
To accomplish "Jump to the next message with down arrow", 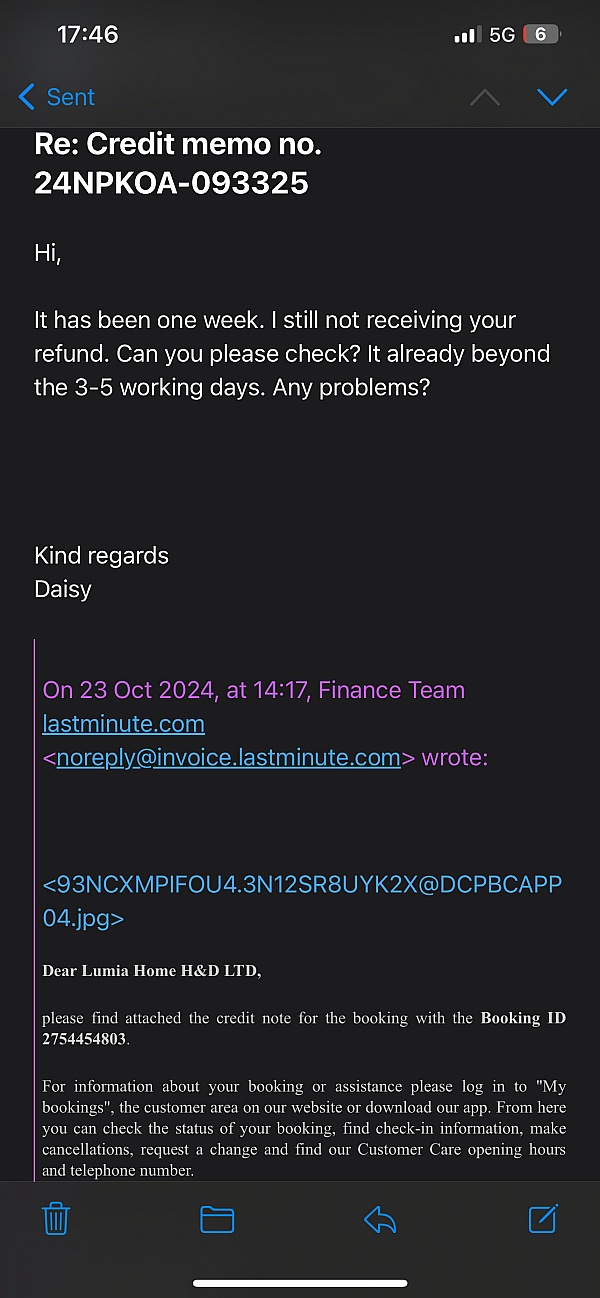I will [x=552, y=97].
